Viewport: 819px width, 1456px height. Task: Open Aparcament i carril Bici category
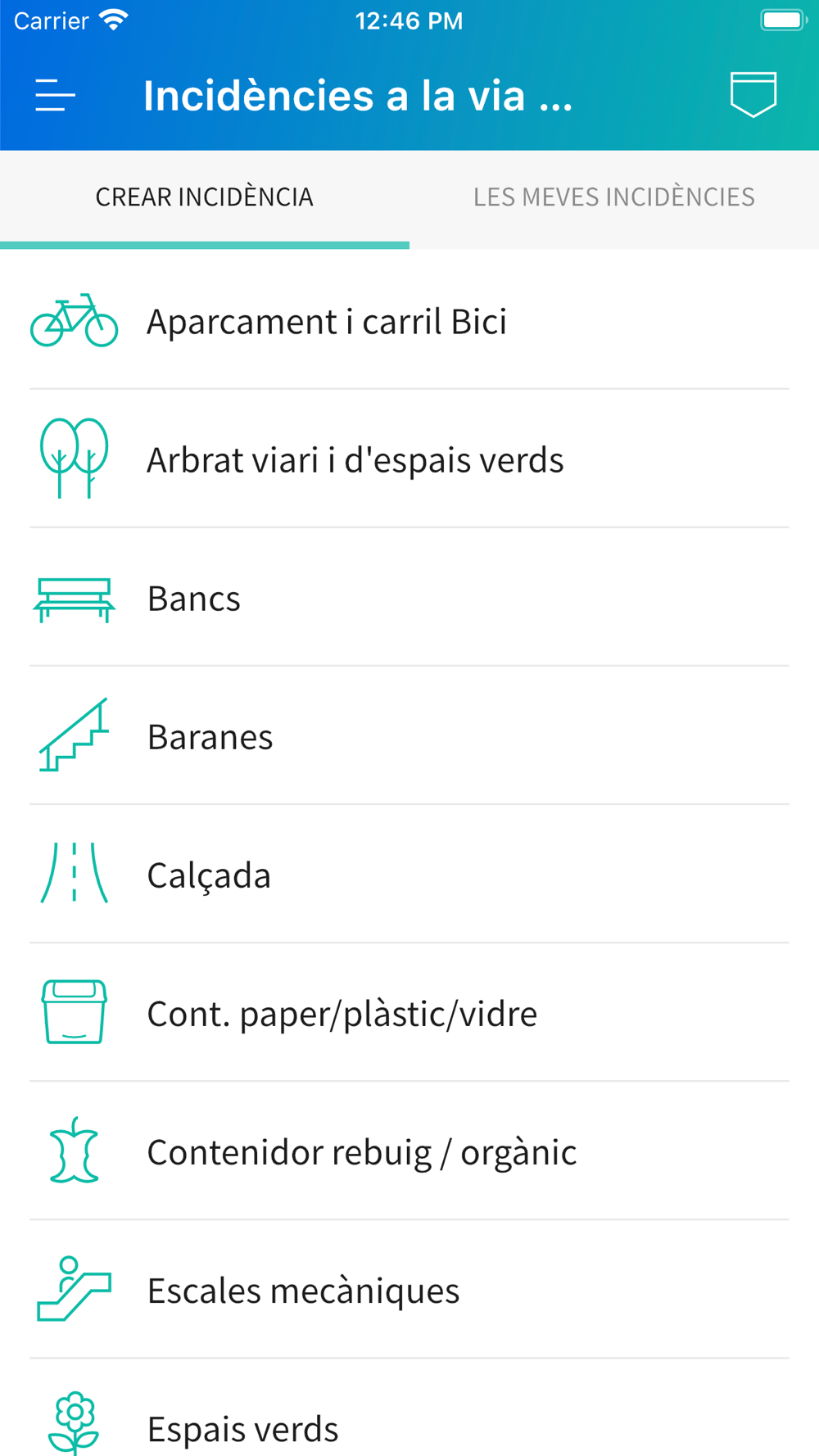tap(409, 321)
